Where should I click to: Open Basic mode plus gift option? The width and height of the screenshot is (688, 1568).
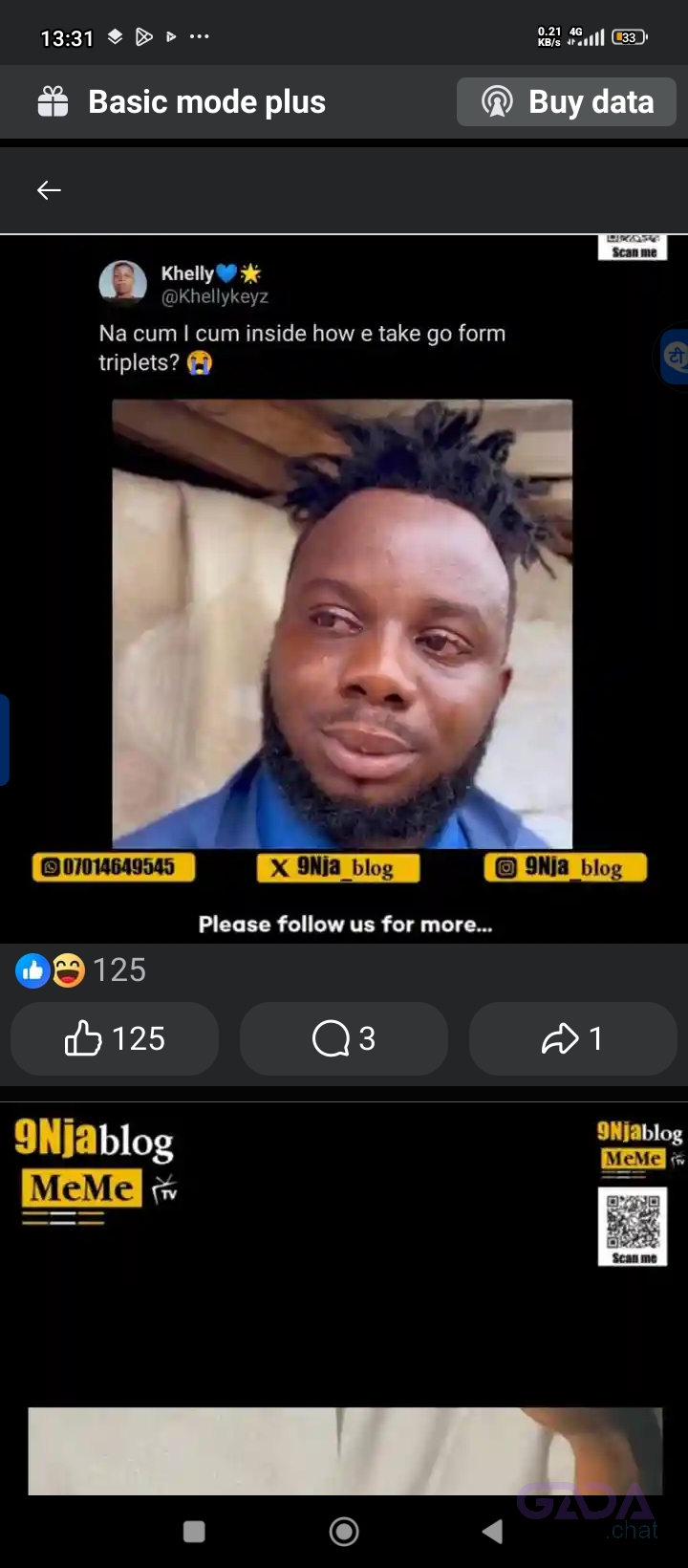click(x=182, y=101)
